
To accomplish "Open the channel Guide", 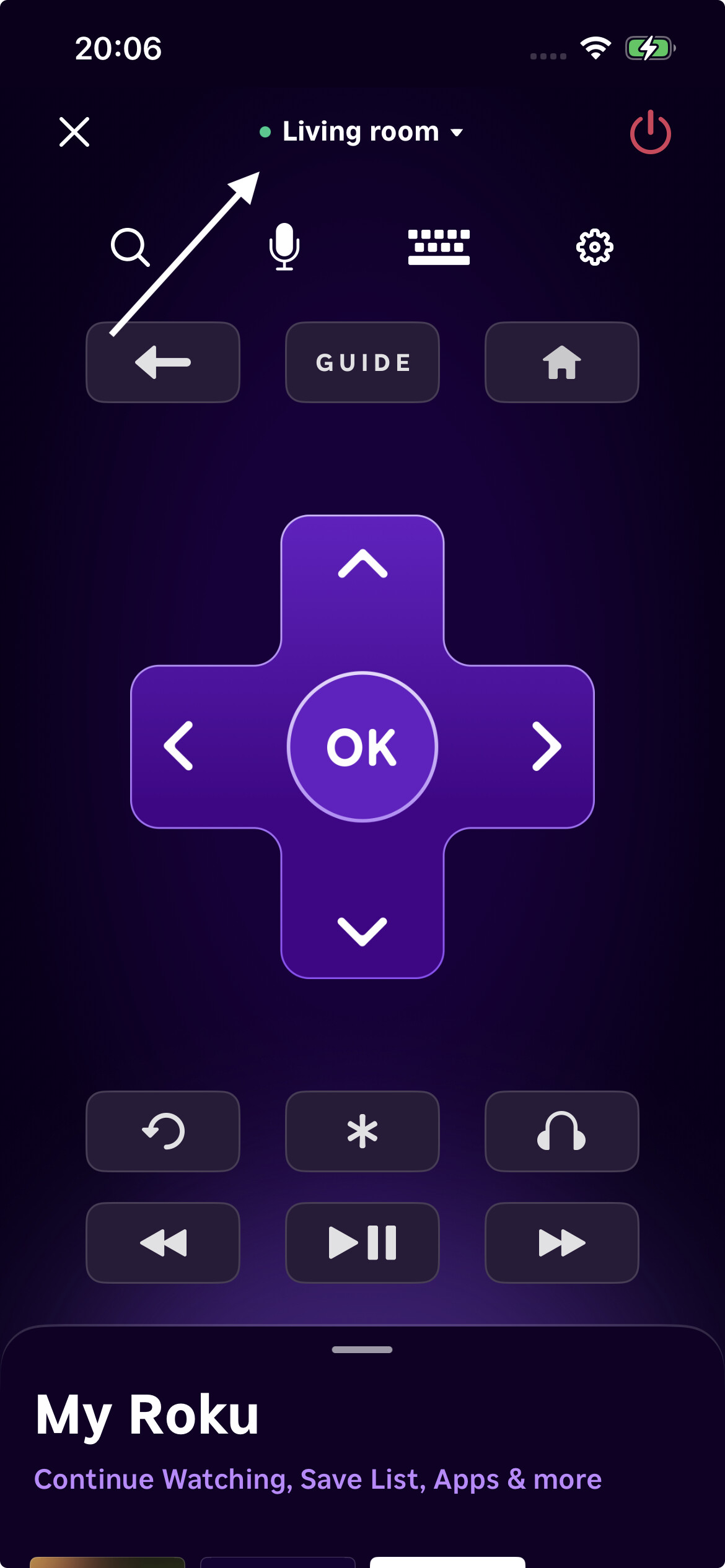I will pyautogui.click(x=362, y=362).
